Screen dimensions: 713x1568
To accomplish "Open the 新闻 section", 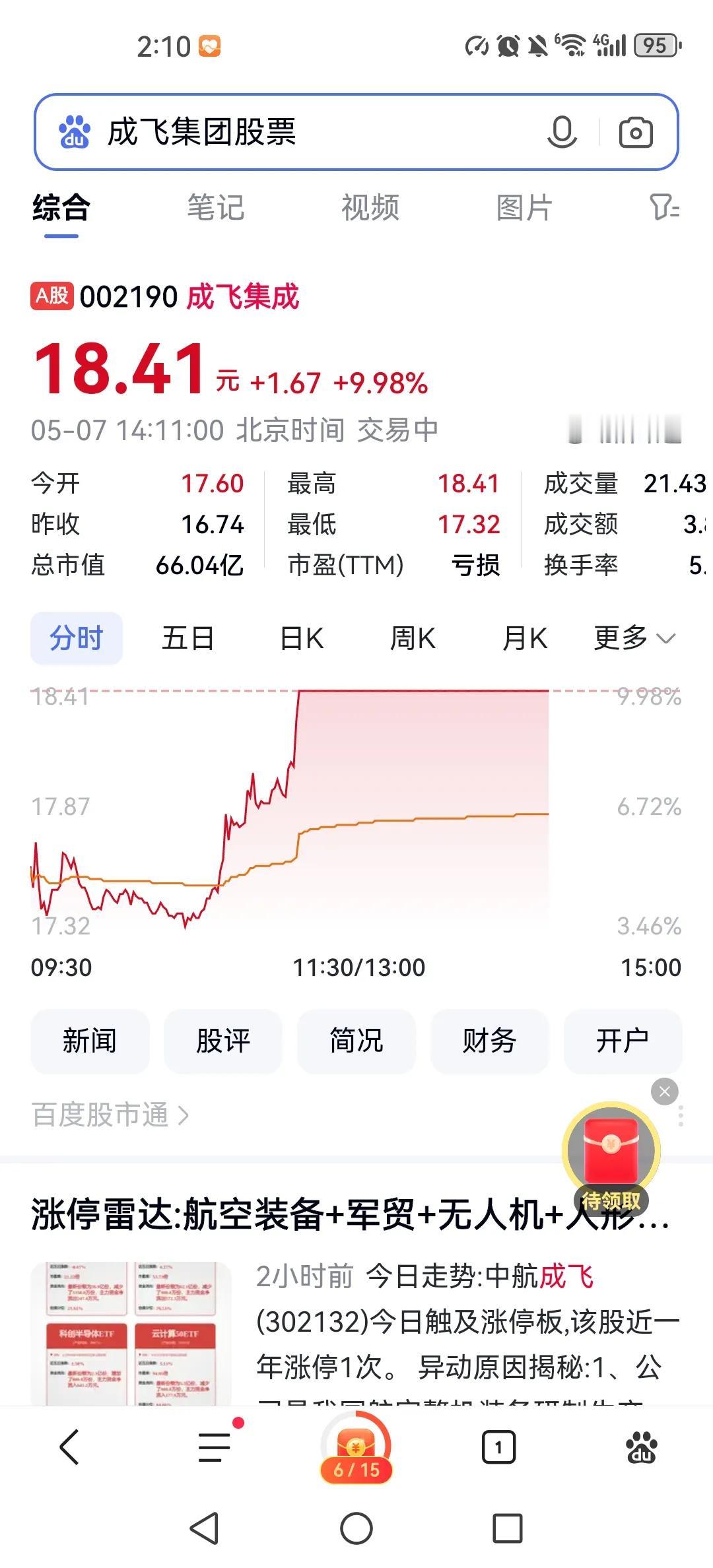I will coord(90,1041).
